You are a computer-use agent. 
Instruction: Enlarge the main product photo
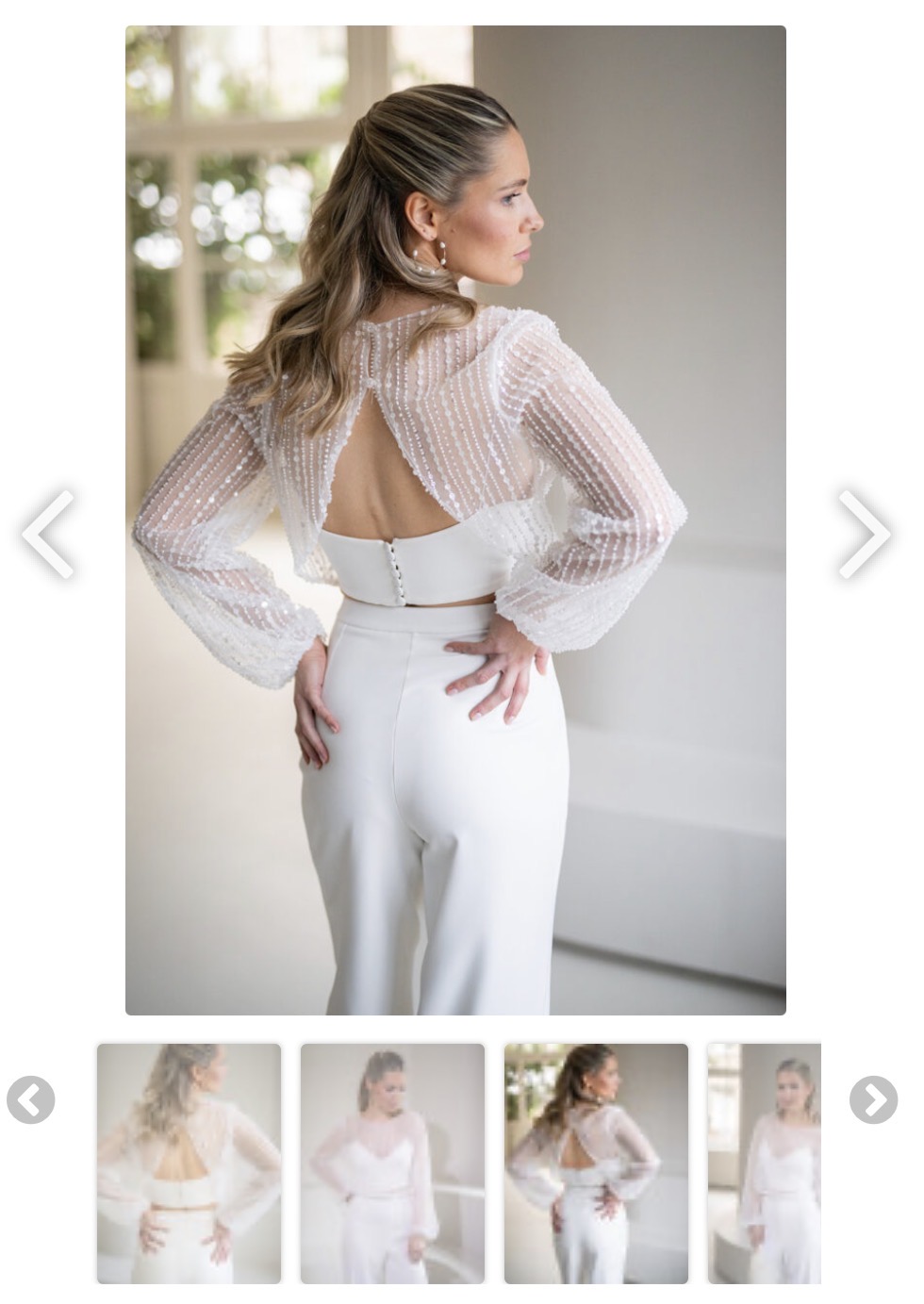pyautogui.click(x=455, y=520)
